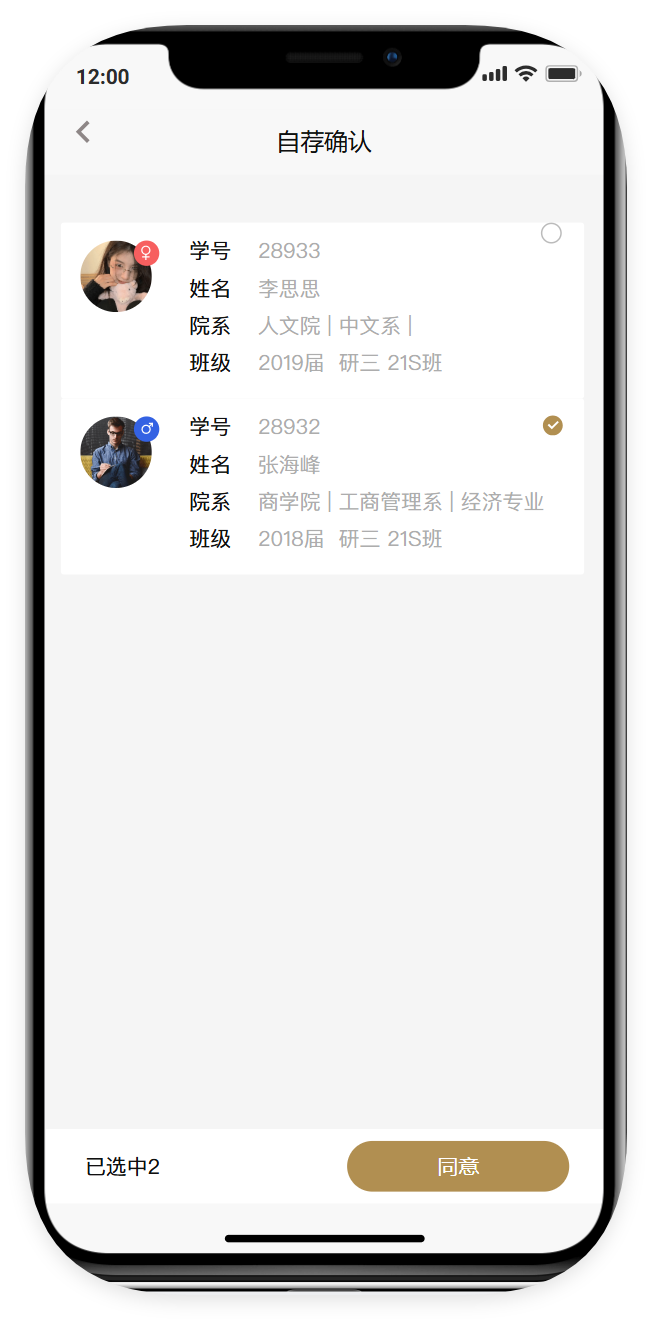Image resolution: width=652 pixels, height=1320 pixels.
Task: Tap the 同意 button
Action: (458, 1166)
